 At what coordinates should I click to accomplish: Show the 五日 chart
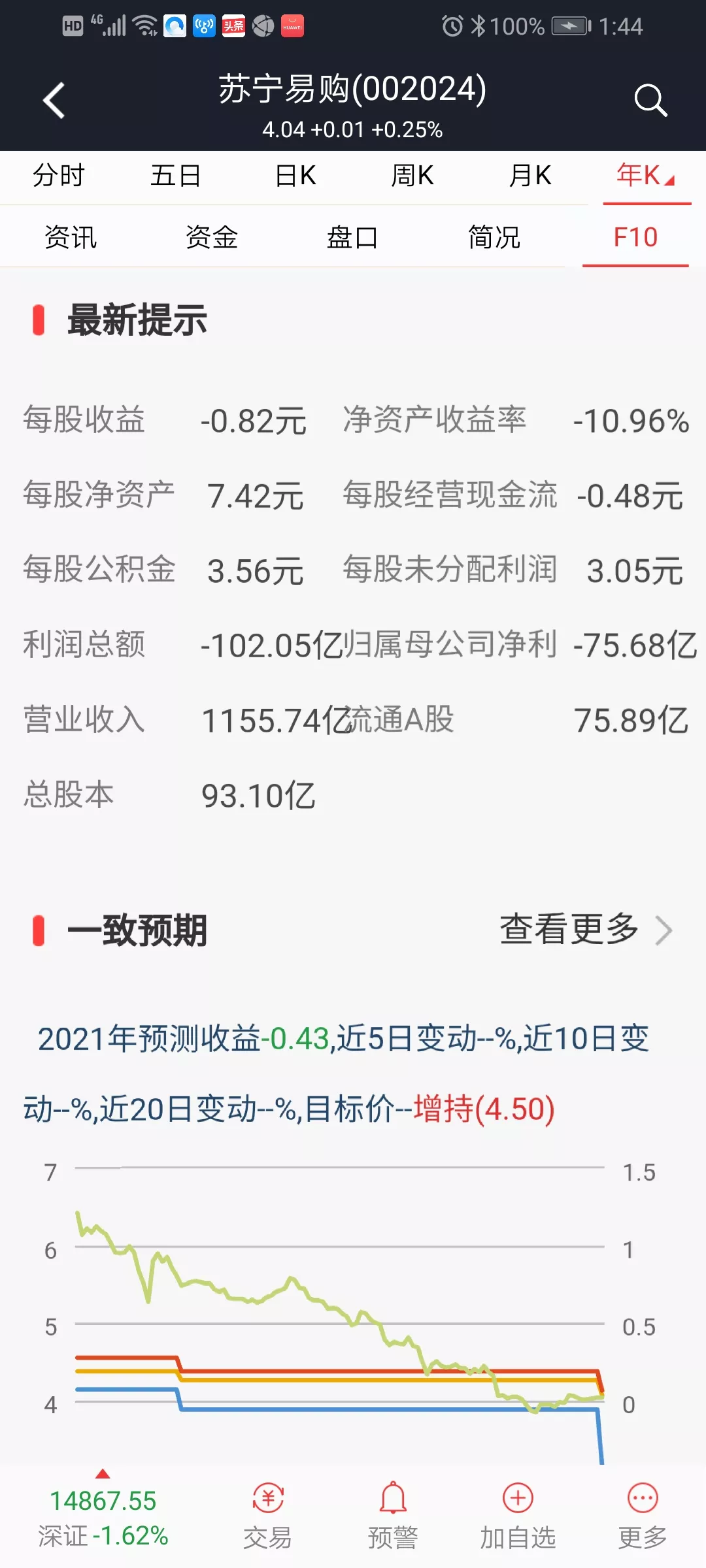176,176
